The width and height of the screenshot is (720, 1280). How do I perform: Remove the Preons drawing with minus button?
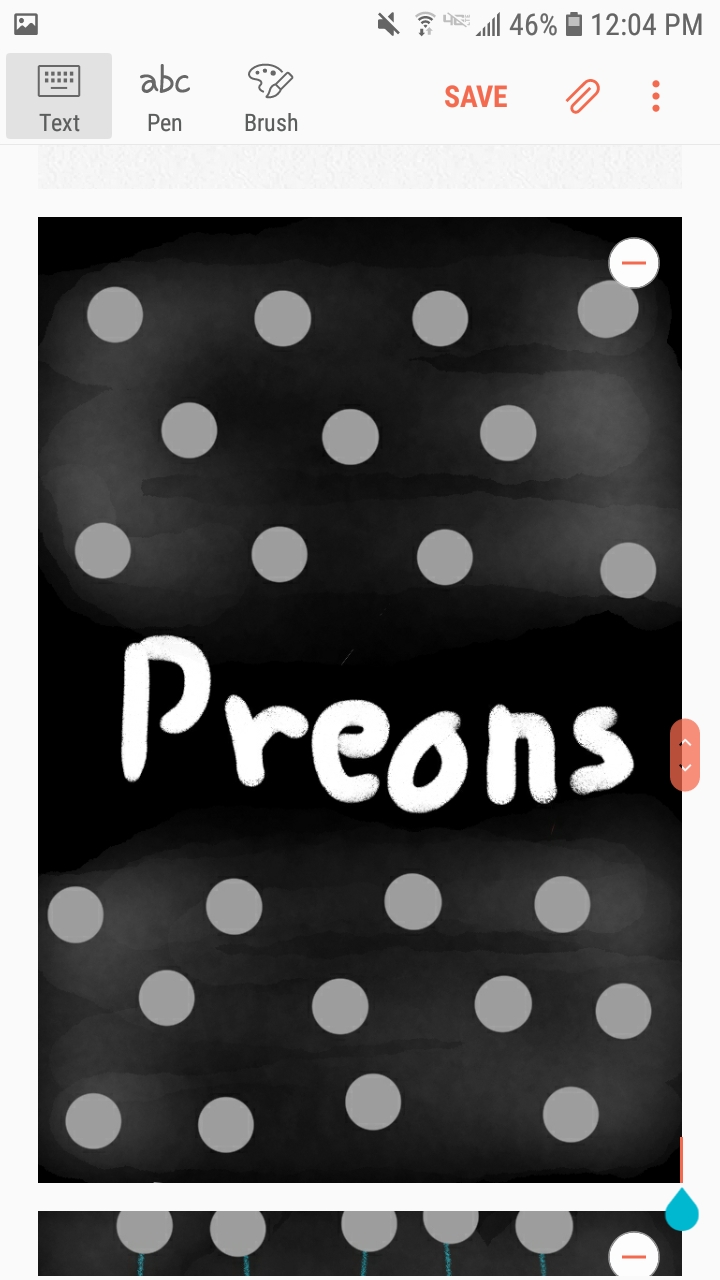coord(633,264)
